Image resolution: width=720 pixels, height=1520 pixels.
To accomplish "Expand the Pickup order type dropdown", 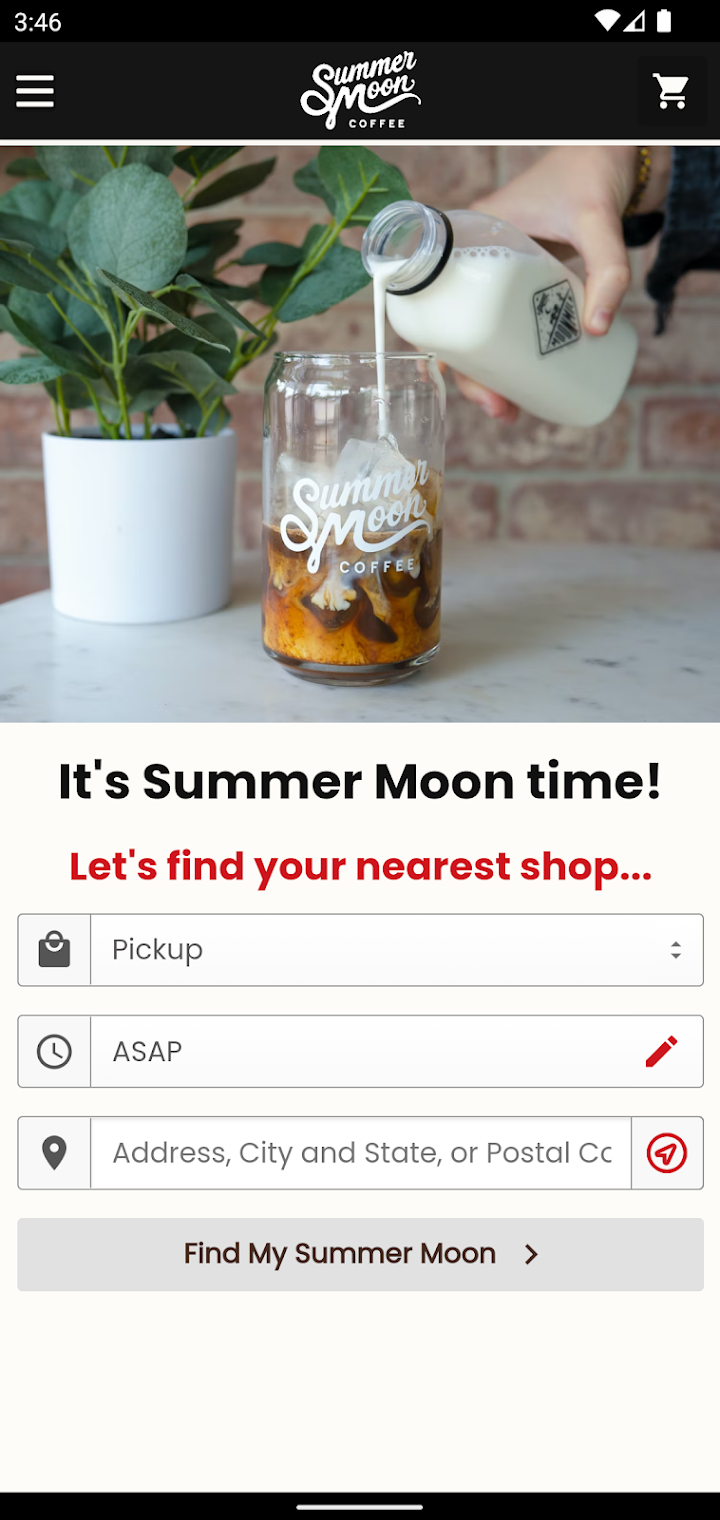I will point(396,949).
